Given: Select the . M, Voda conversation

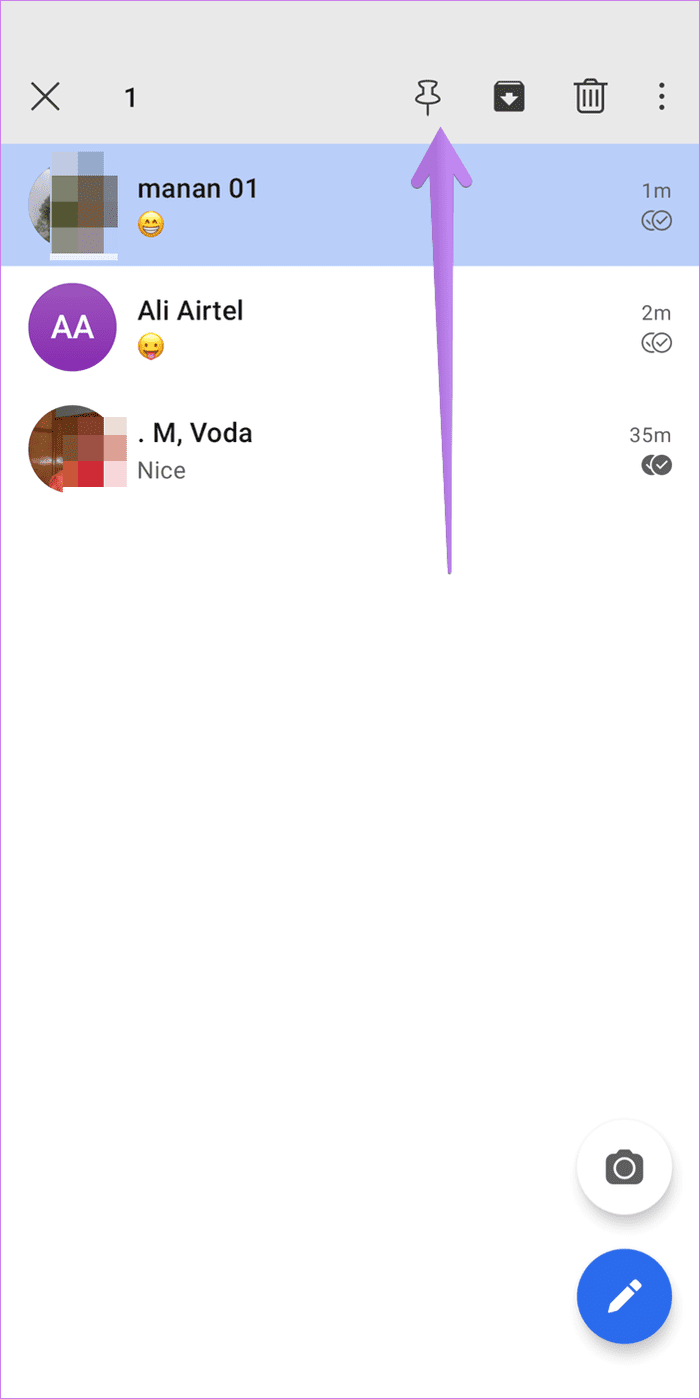Looking at the screenshot, I should pos(350,450).
